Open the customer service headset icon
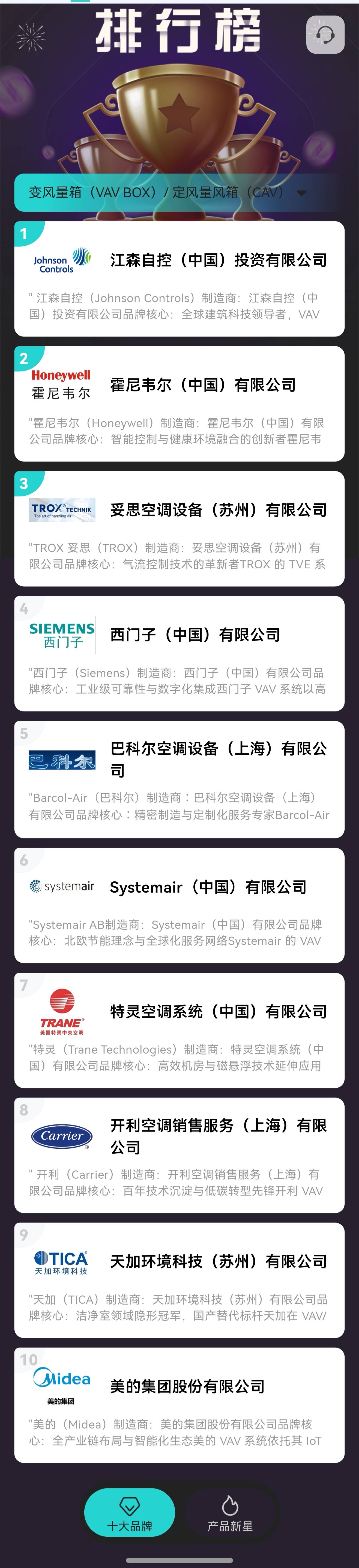 [x=325, y=35]
